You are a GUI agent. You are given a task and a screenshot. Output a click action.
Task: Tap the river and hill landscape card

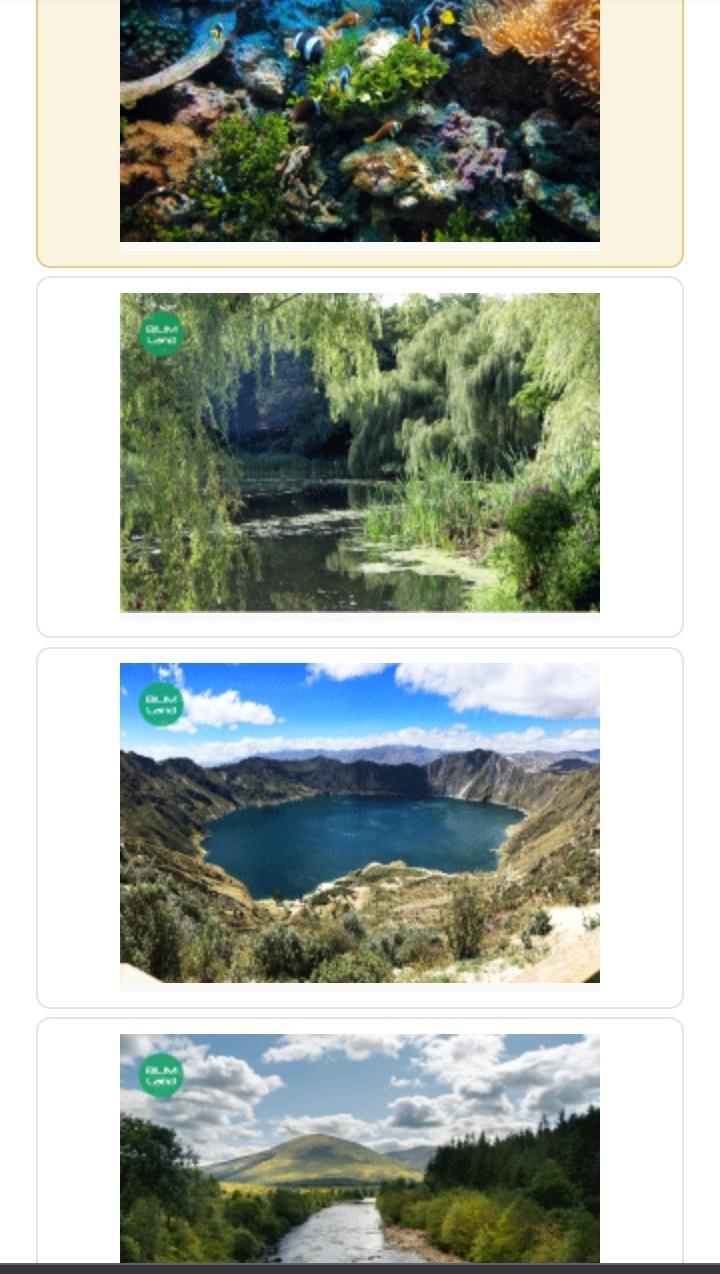click(360, 1150)
